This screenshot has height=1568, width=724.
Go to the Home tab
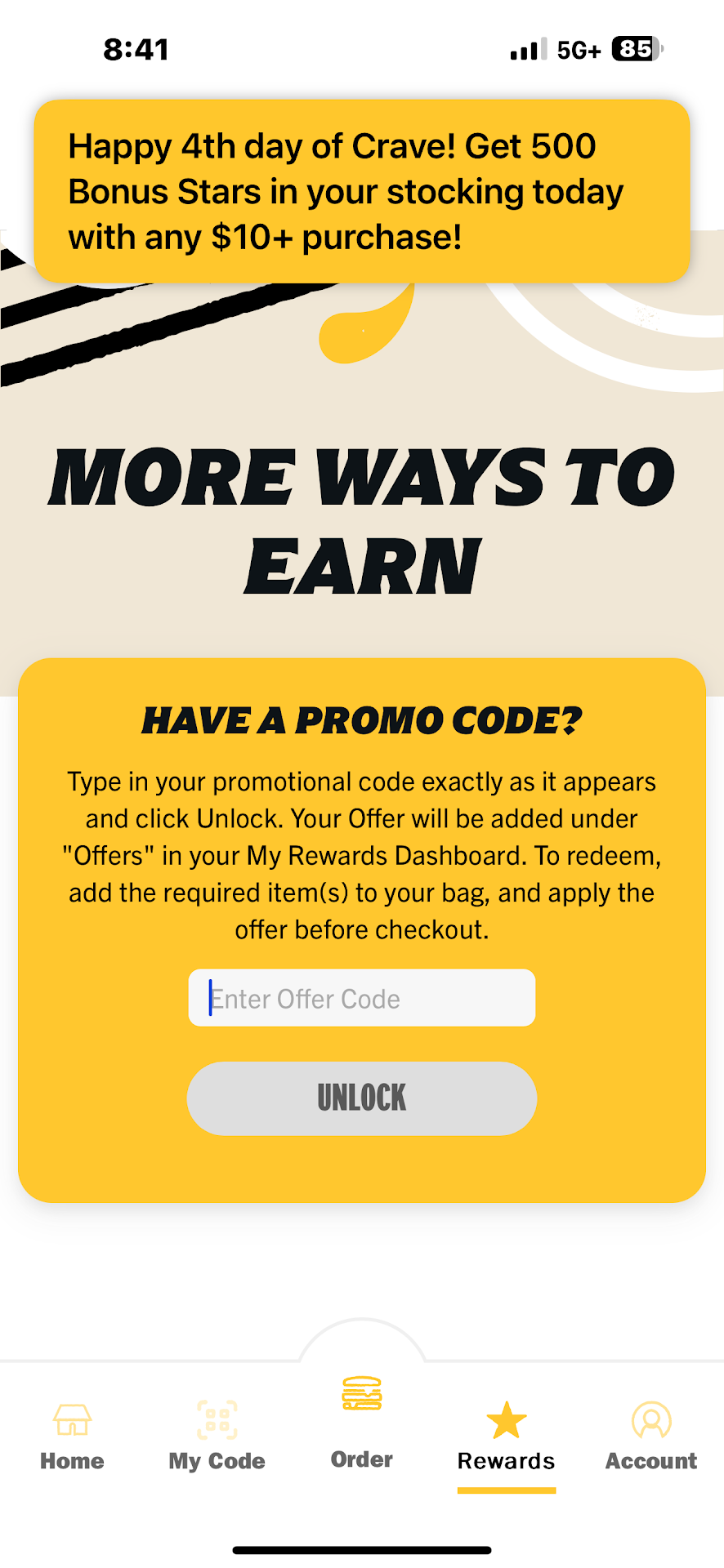point(72,1436)
